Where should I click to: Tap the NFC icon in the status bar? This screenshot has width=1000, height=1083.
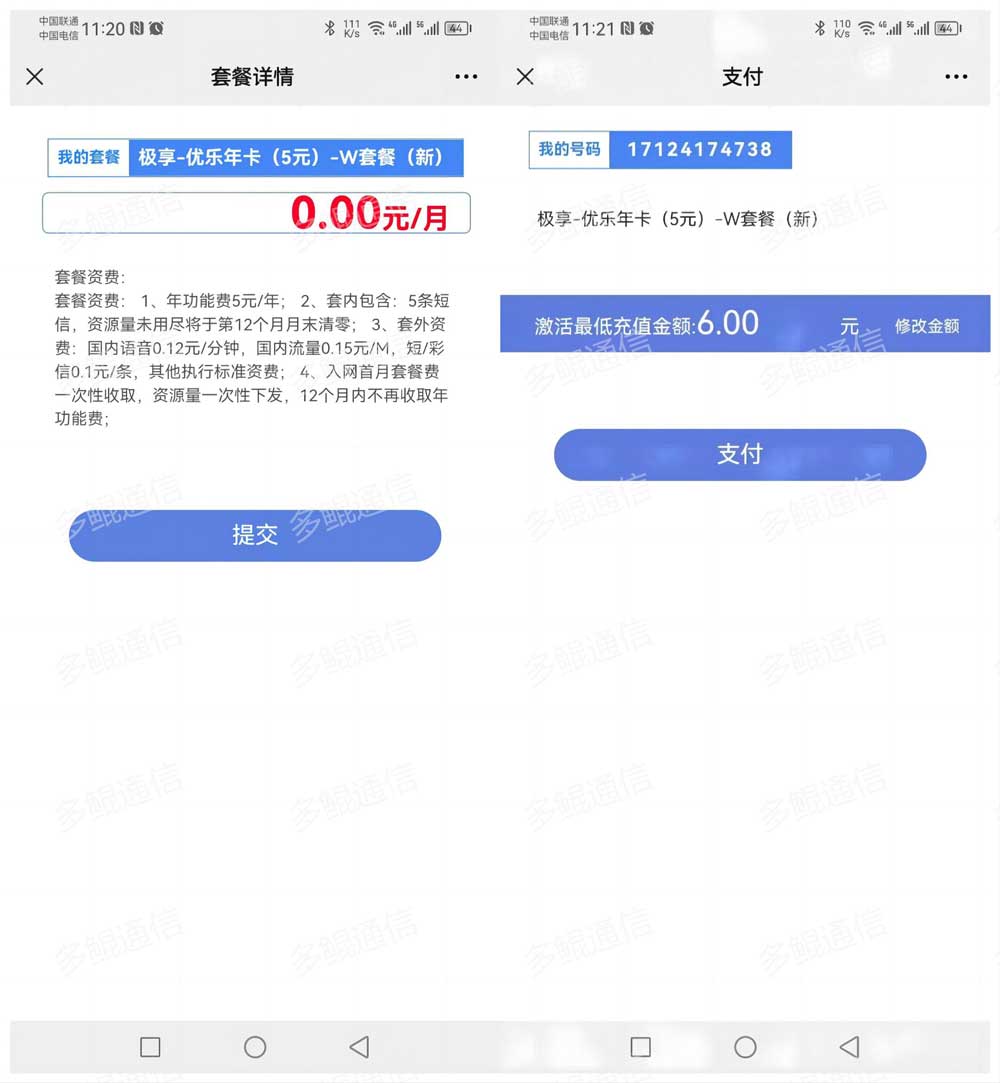point(137,29)
